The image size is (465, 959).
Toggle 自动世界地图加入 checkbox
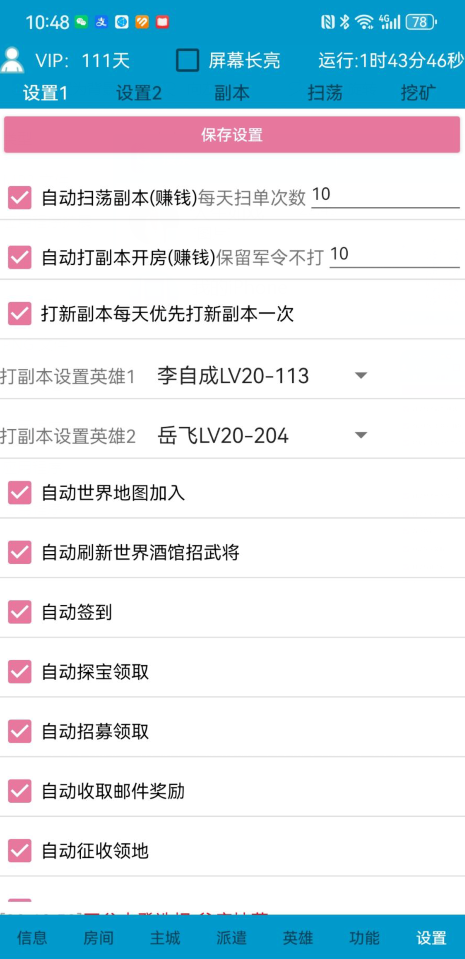pyautogui.click(x=20, y=492)
